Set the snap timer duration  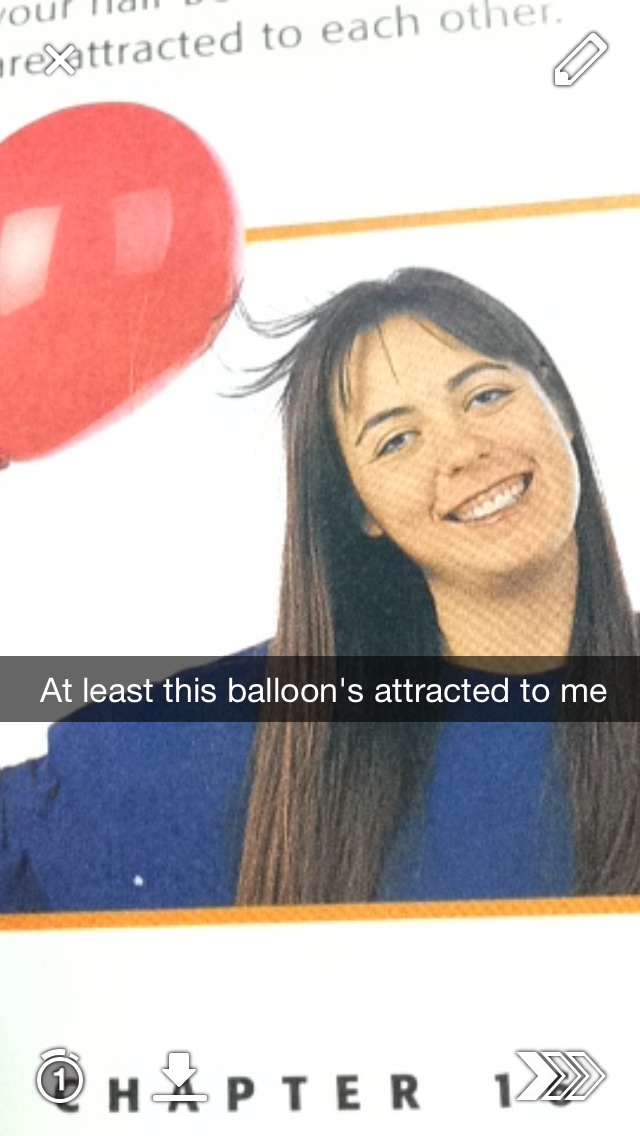(x=61, y=1077)
